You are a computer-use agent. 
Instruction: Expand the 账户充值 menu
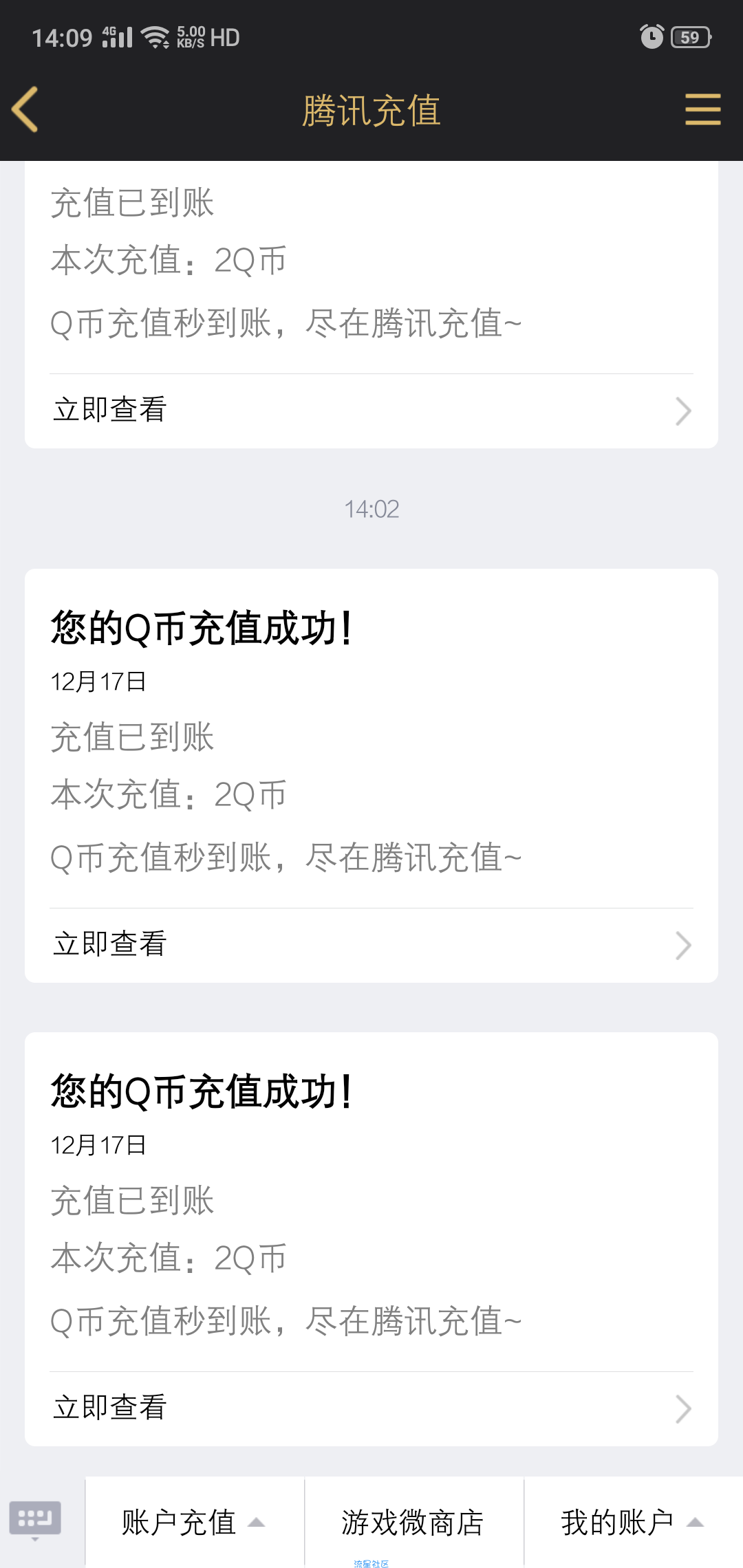click(x=194, y=1523)
